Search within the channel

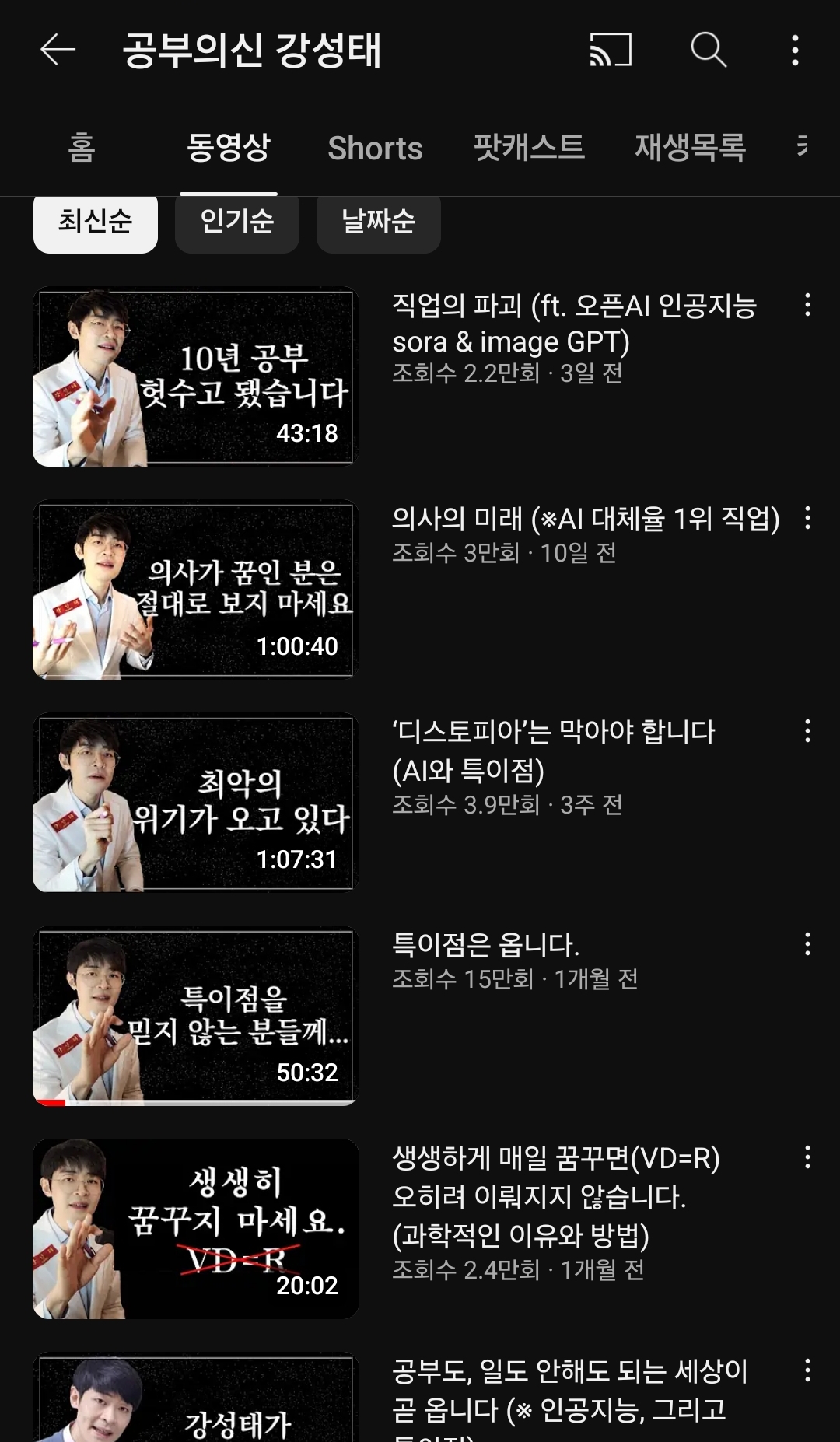click(x=709, y=51)
